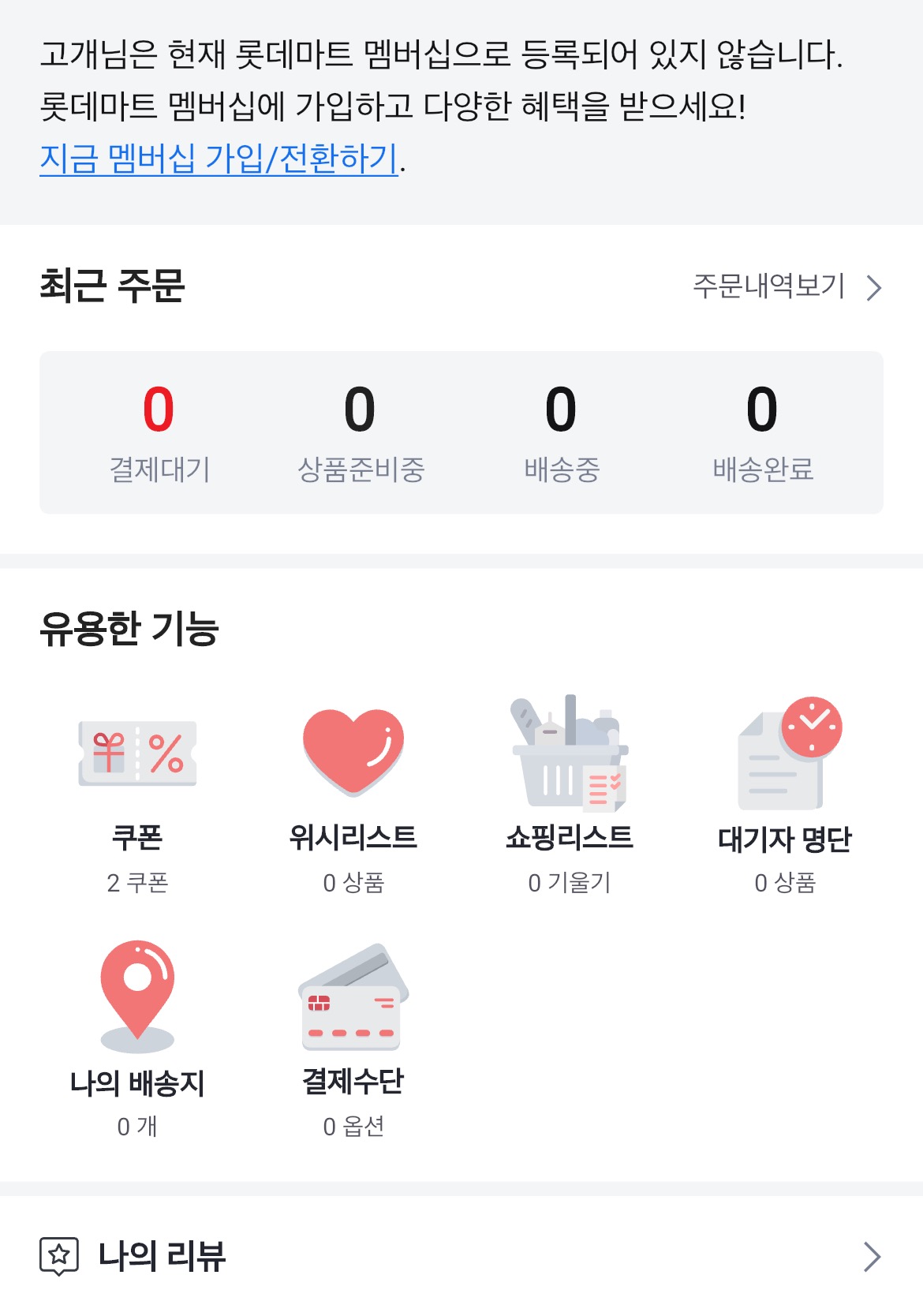Click the 위시리스트 0 상품 label

[353, 884]
